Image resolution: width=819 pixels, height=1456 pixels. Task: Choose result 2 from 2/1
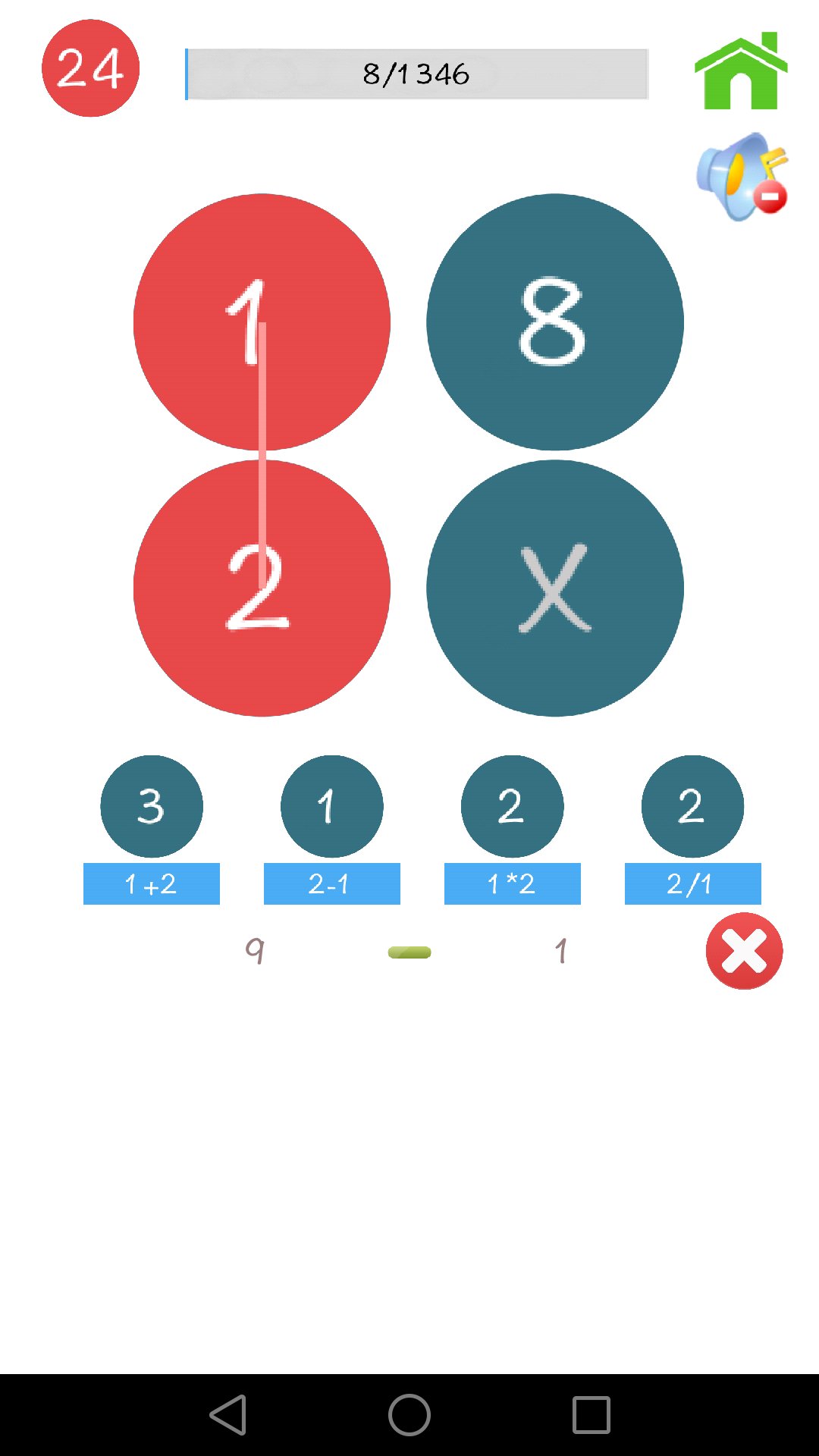[693, 806]
